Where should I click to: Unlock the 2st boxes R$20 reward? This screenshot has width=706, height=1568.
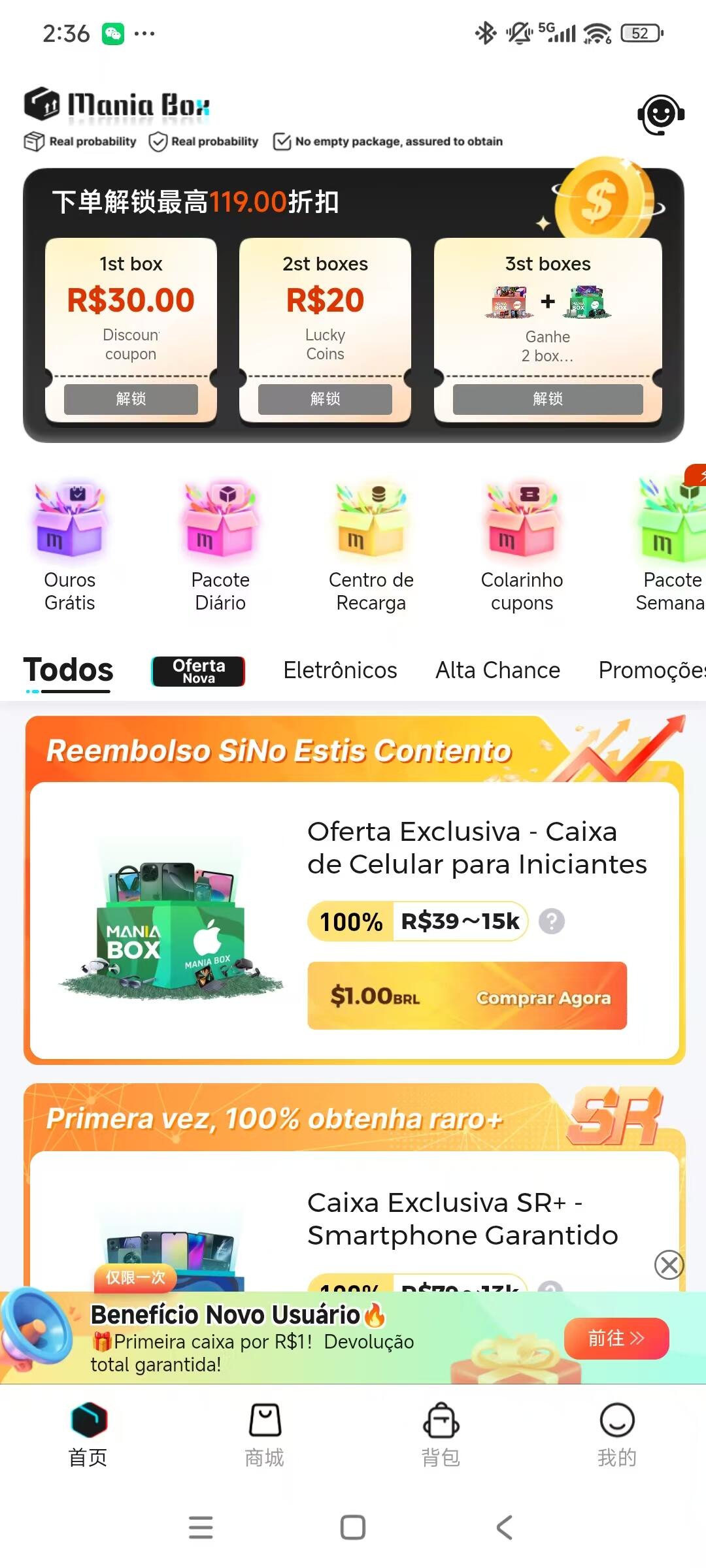pyautogui.click(x=325, y=399)
